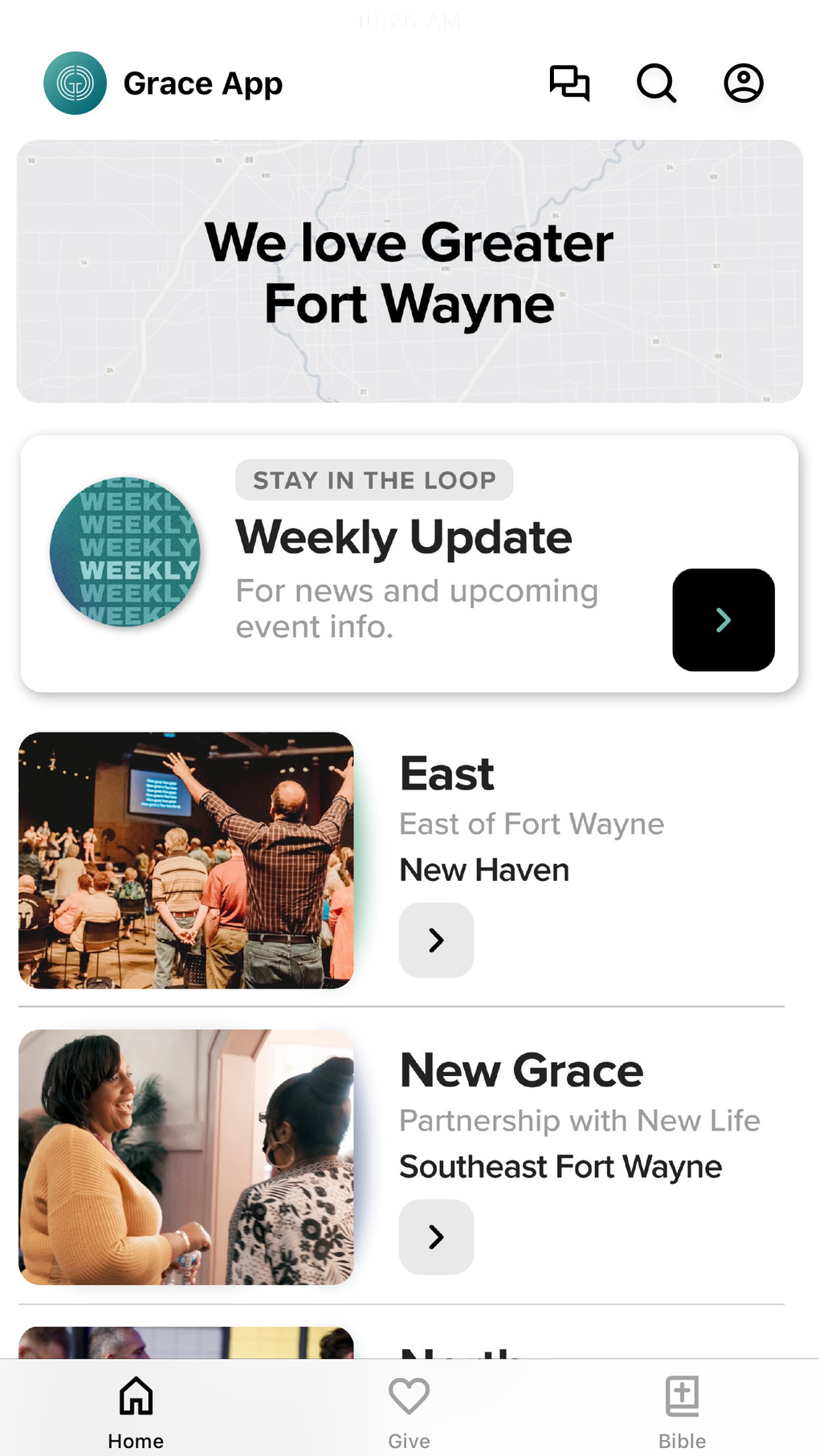Select the New Haven location text
Image resolution: width=819 pixels, height=1456 pixels.
click(483, 869)
